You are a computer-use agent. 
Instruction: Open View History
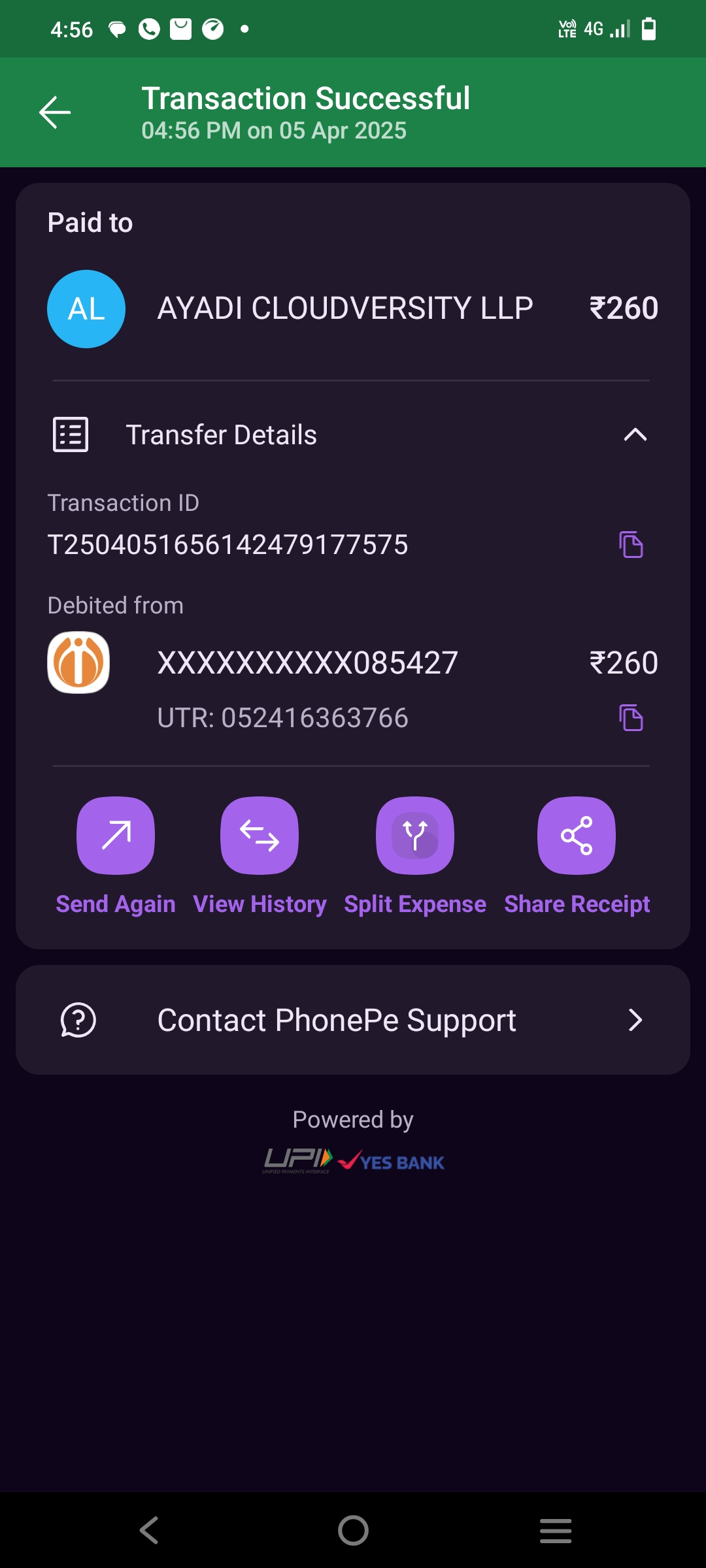(x=260, y=836)
